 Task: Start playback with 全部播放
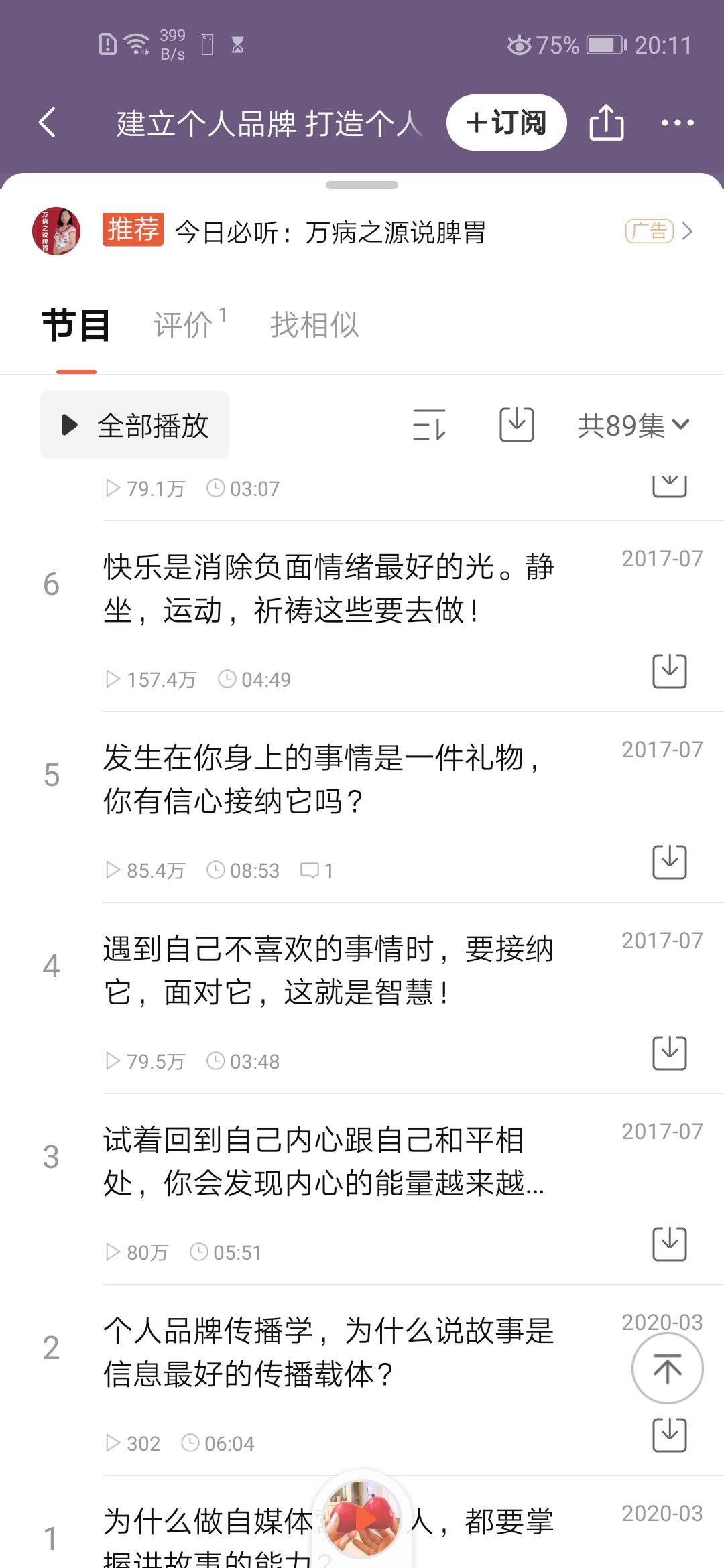(133, 423)
